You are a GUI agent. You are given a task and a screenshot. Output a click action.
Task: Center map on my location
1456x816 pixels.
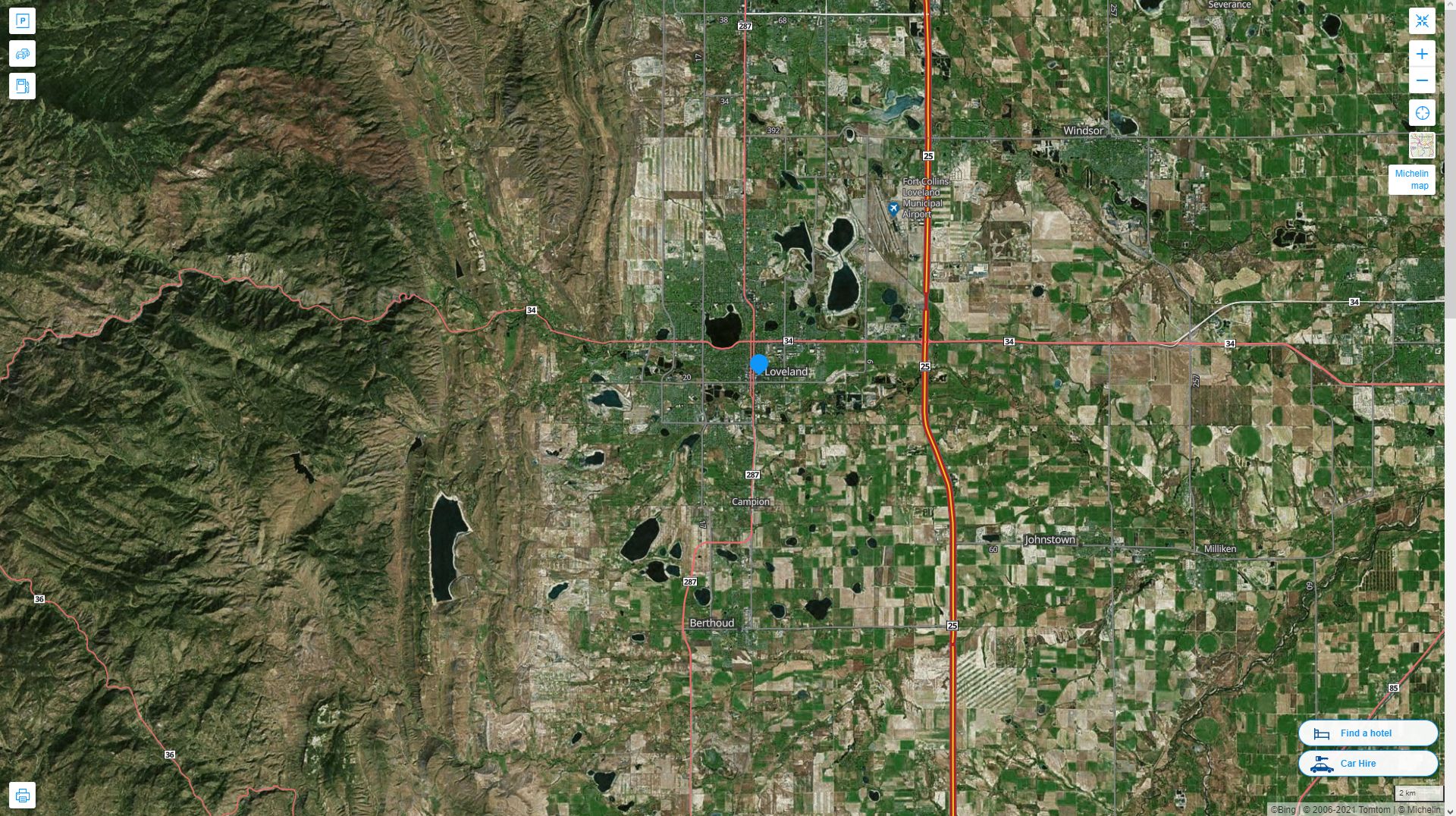[x=1422, y=113]
